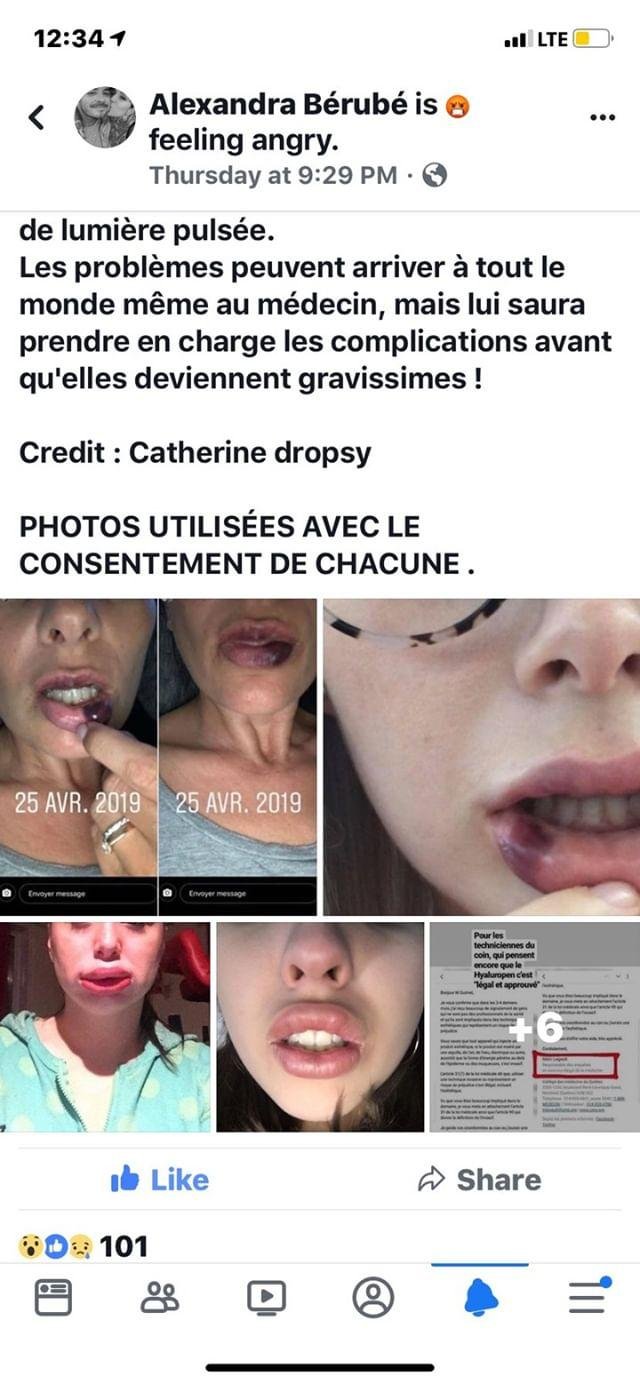The height and width of the screenshot is (1384, 640).
Task: Open the post's three-dot options menu
Action: 602,118
